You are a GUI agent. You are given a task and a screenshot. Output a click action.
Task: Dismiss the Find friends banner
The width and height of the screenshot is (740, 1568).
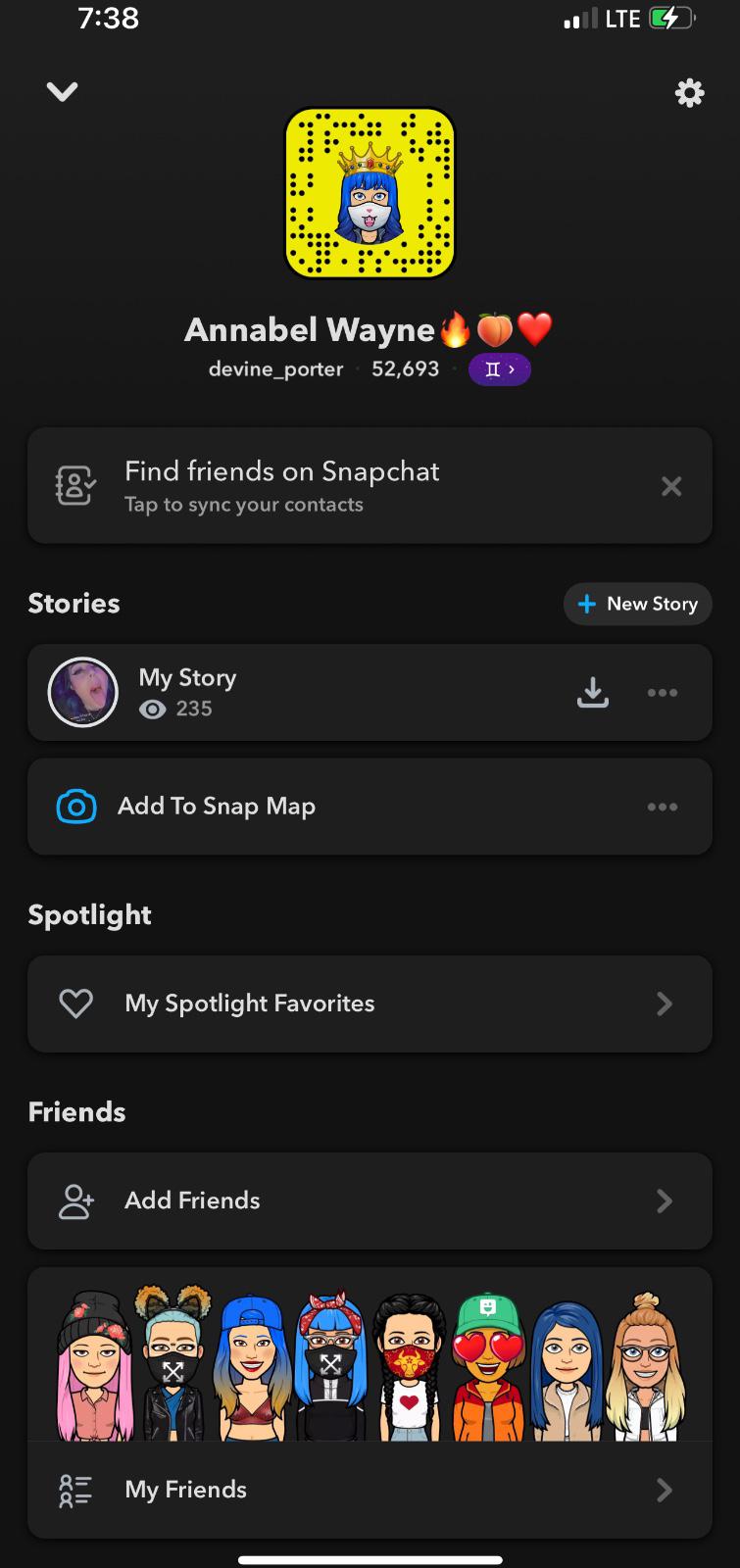pos(671,486)
